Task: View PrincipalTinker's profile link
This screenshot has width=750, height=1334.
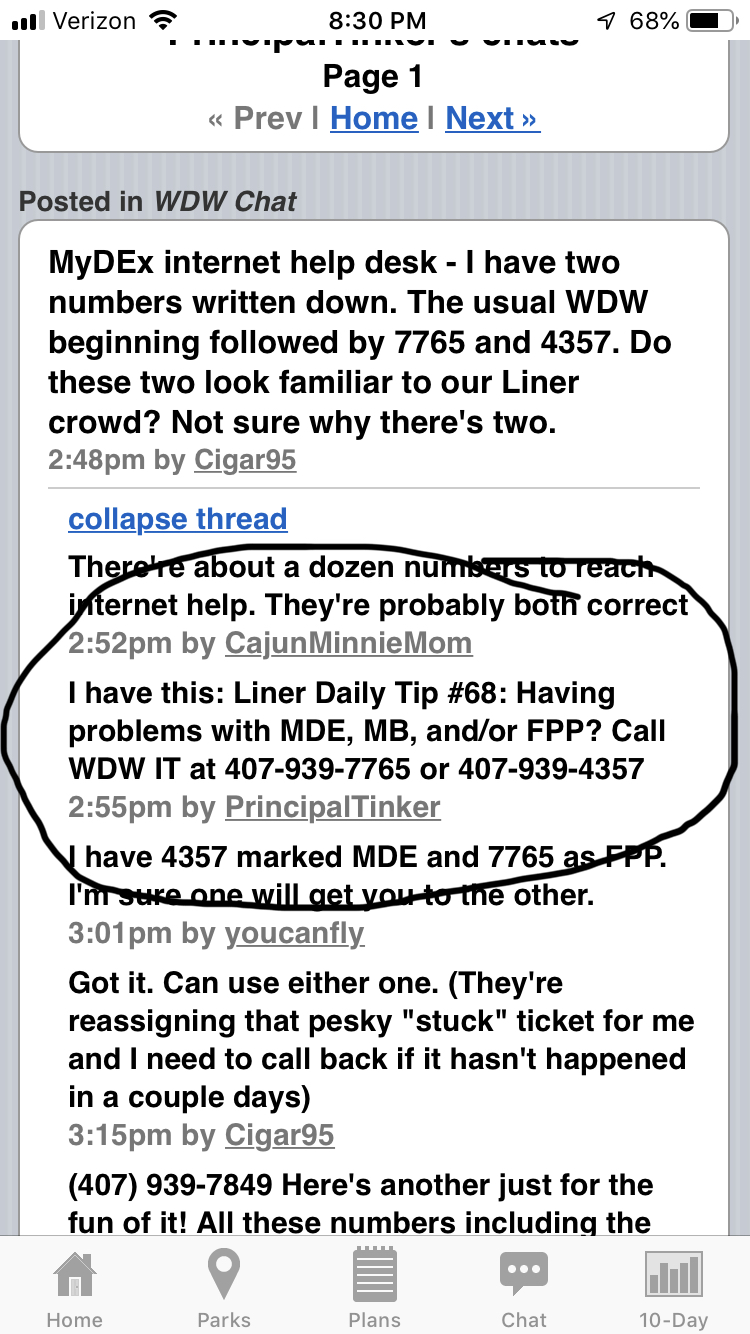Action: pos(332,807)
